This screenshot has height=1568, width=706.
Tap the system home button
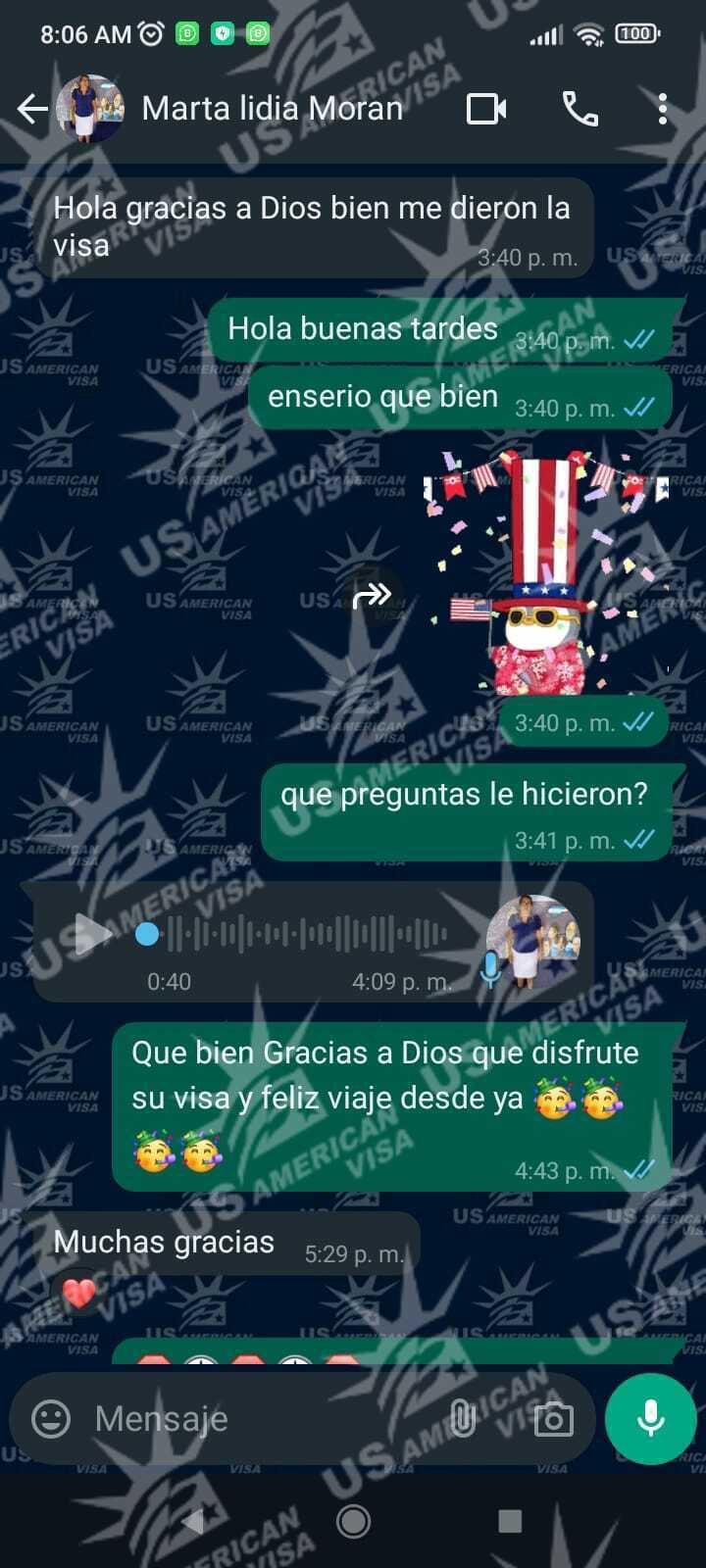click(353, 1521)
